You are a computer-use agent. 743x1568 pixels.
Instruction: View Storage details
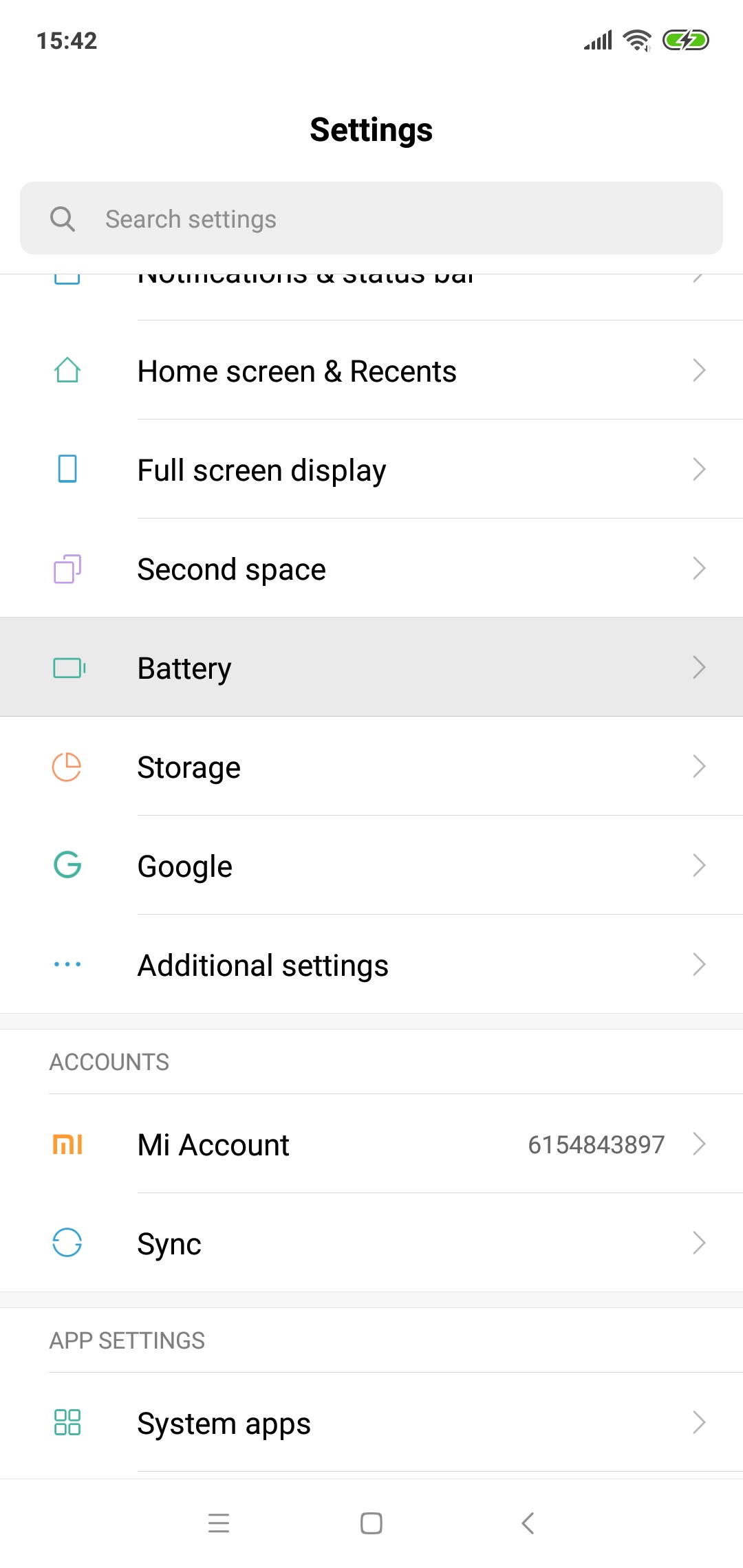pyautogui.click(x=371, y=767)
